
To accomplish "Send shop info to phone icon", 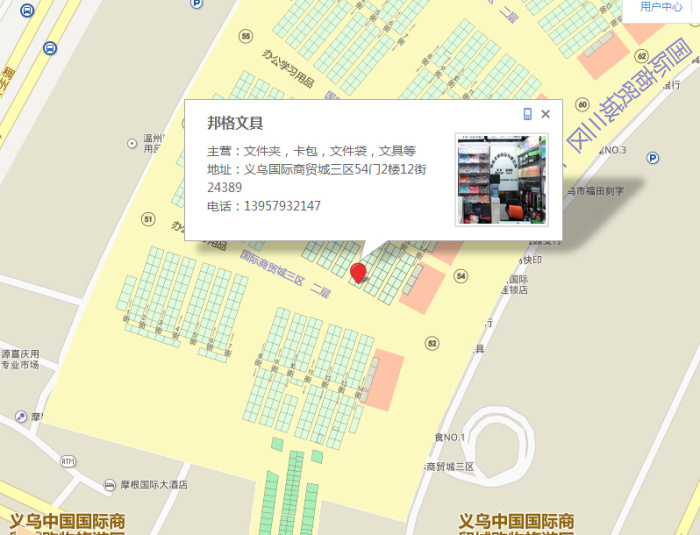I will click(527, 114).
